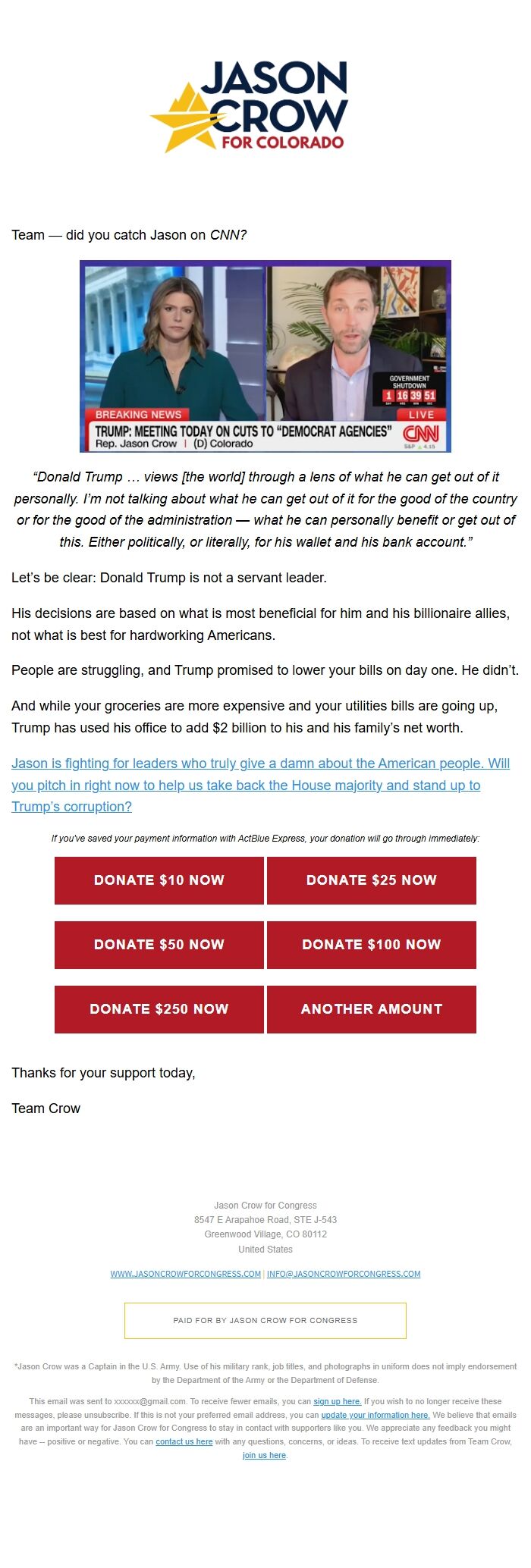Open 'update your information here' link
The height and width of the screenshot is (1568, 531).
tap(375, 1415)
